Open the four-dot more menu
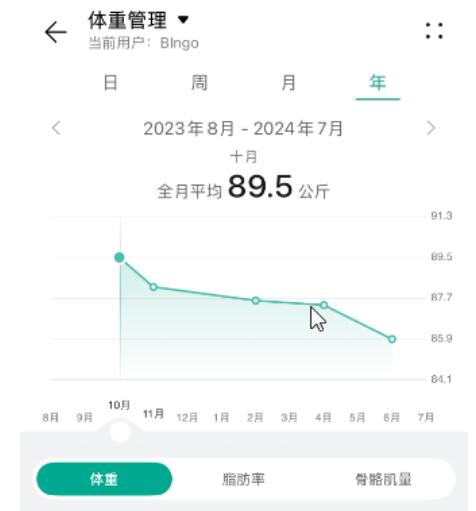Screen dimensions: 476x511 point(434,31)
